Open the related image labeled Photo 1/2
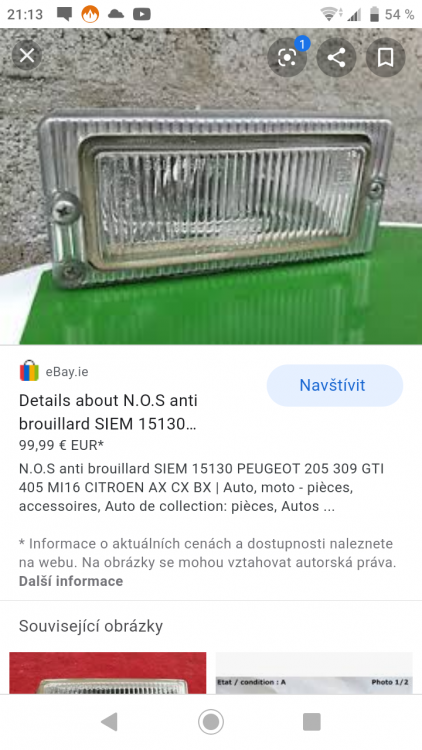The height and width of the screenshot is (750, 422). pyautogui.click(x=314, y=673)
